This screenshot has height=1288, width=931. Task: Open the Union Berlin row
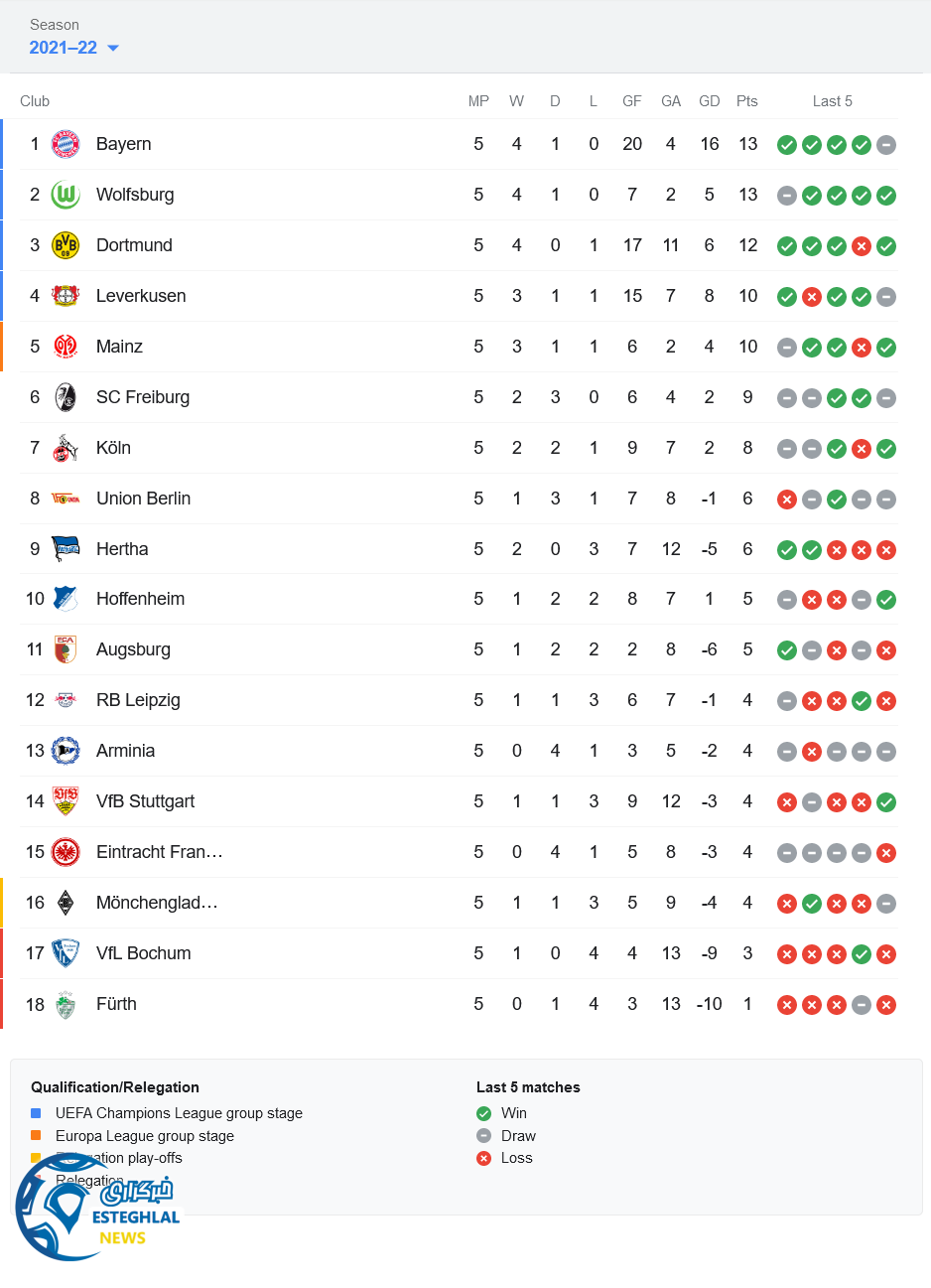143,499
